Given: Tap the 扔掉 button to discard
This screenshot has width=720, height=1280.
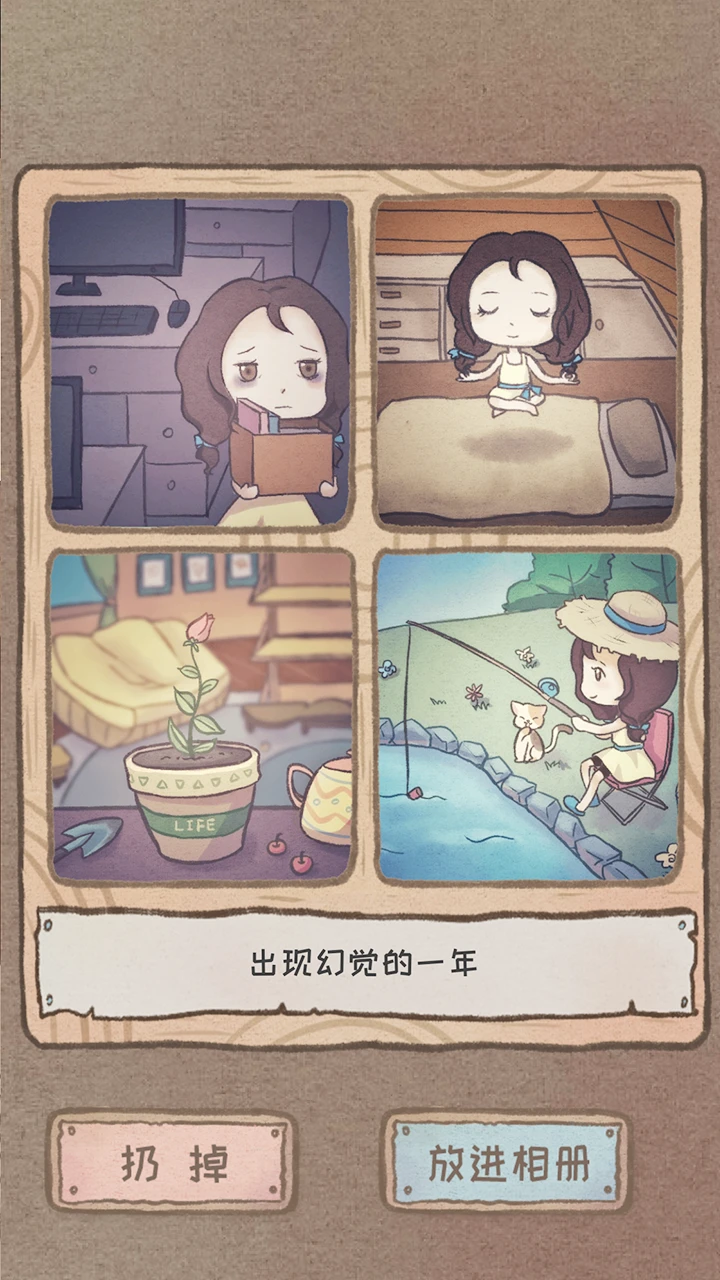Looking at the screenshot, I should coord(173,1163).
